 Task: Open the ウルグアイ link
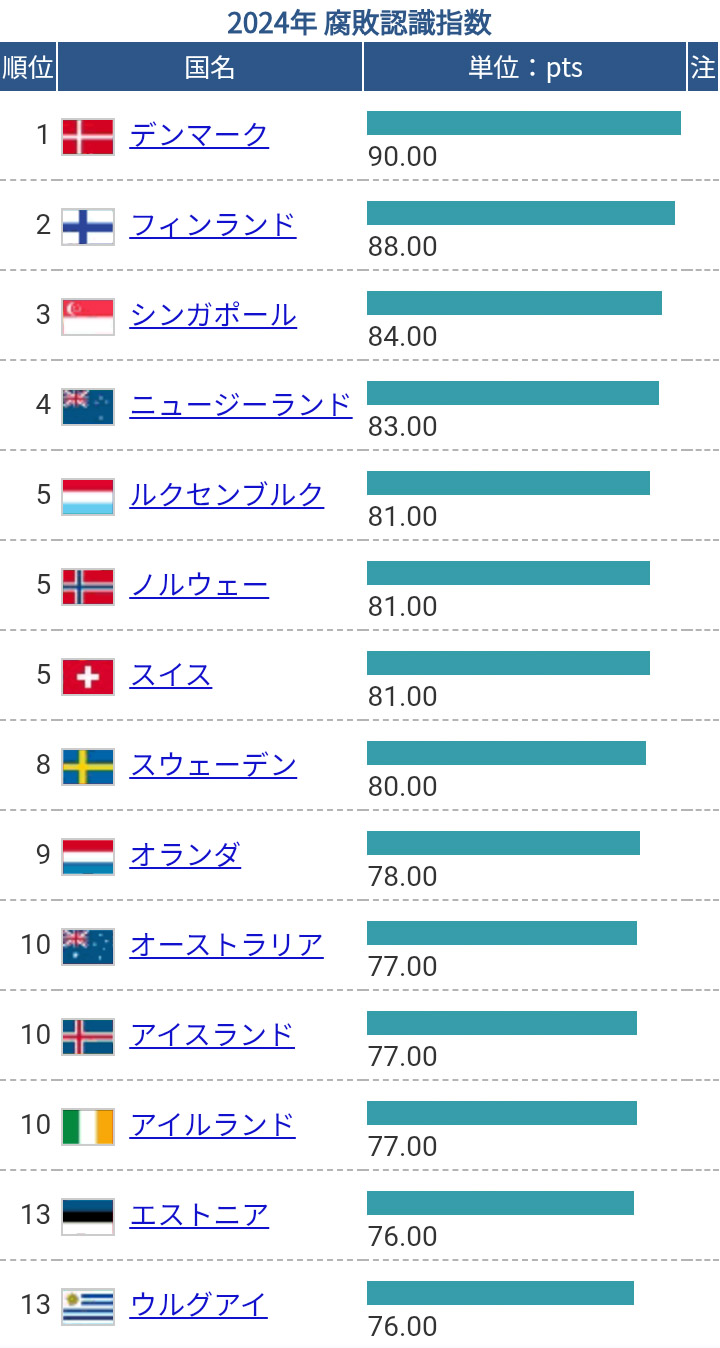click(199, 1305)
